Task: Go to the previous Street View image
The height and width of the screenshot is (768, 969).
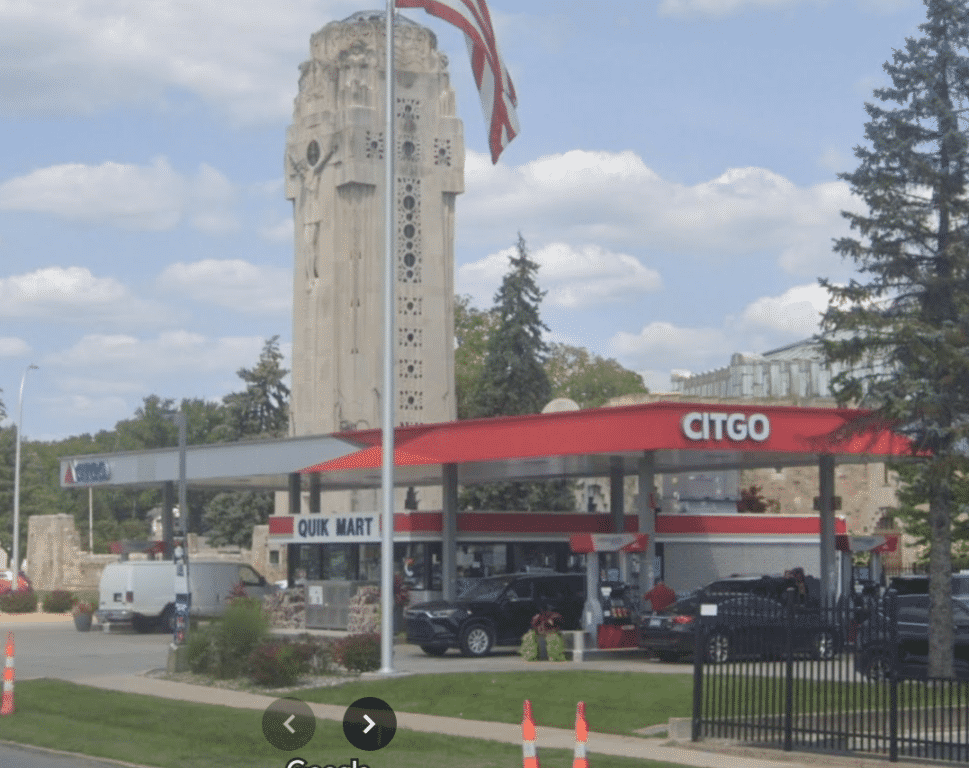Action: 288,724
